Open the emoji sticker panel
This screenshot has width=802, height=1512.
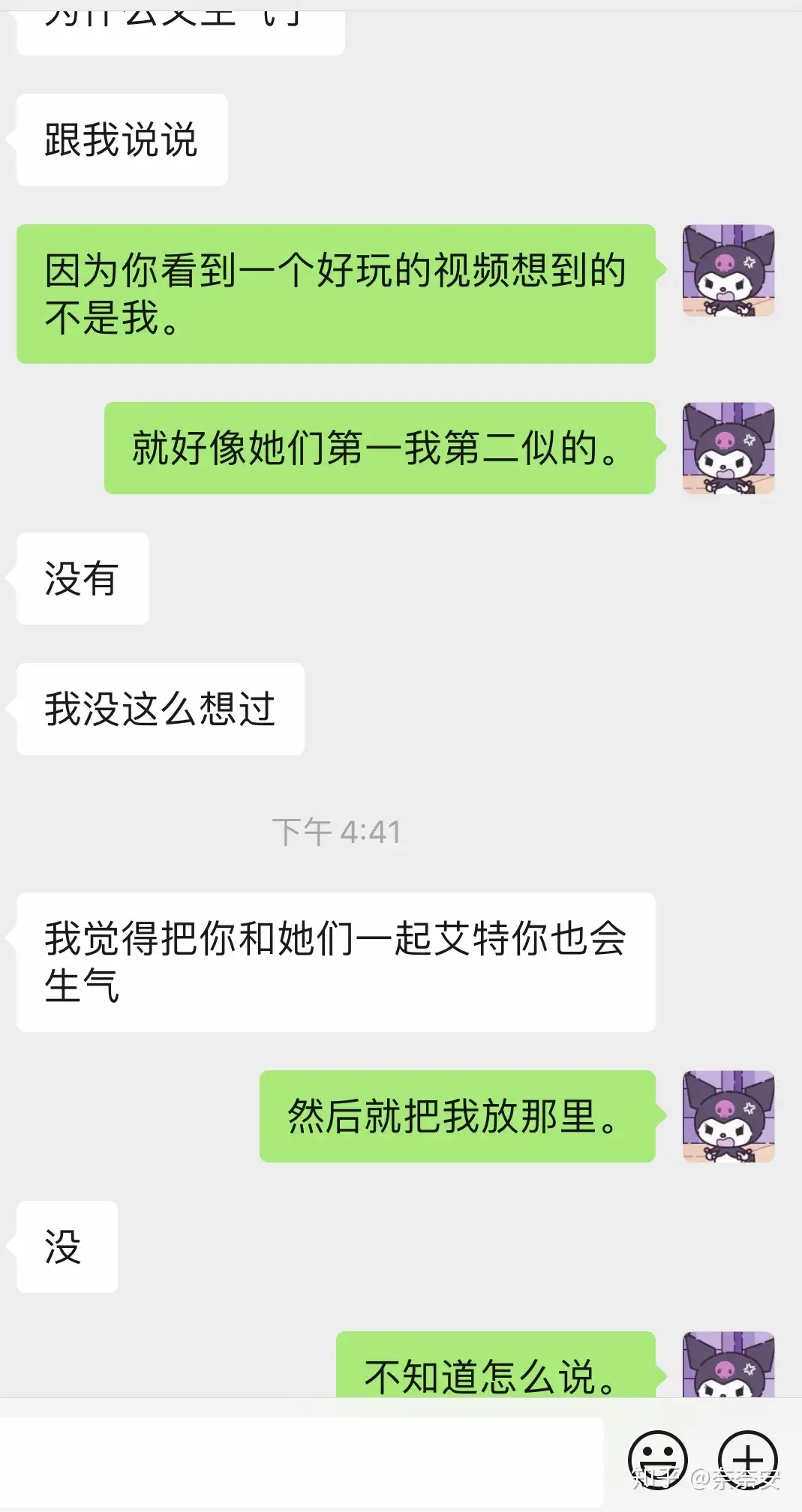pos(657,1459)
